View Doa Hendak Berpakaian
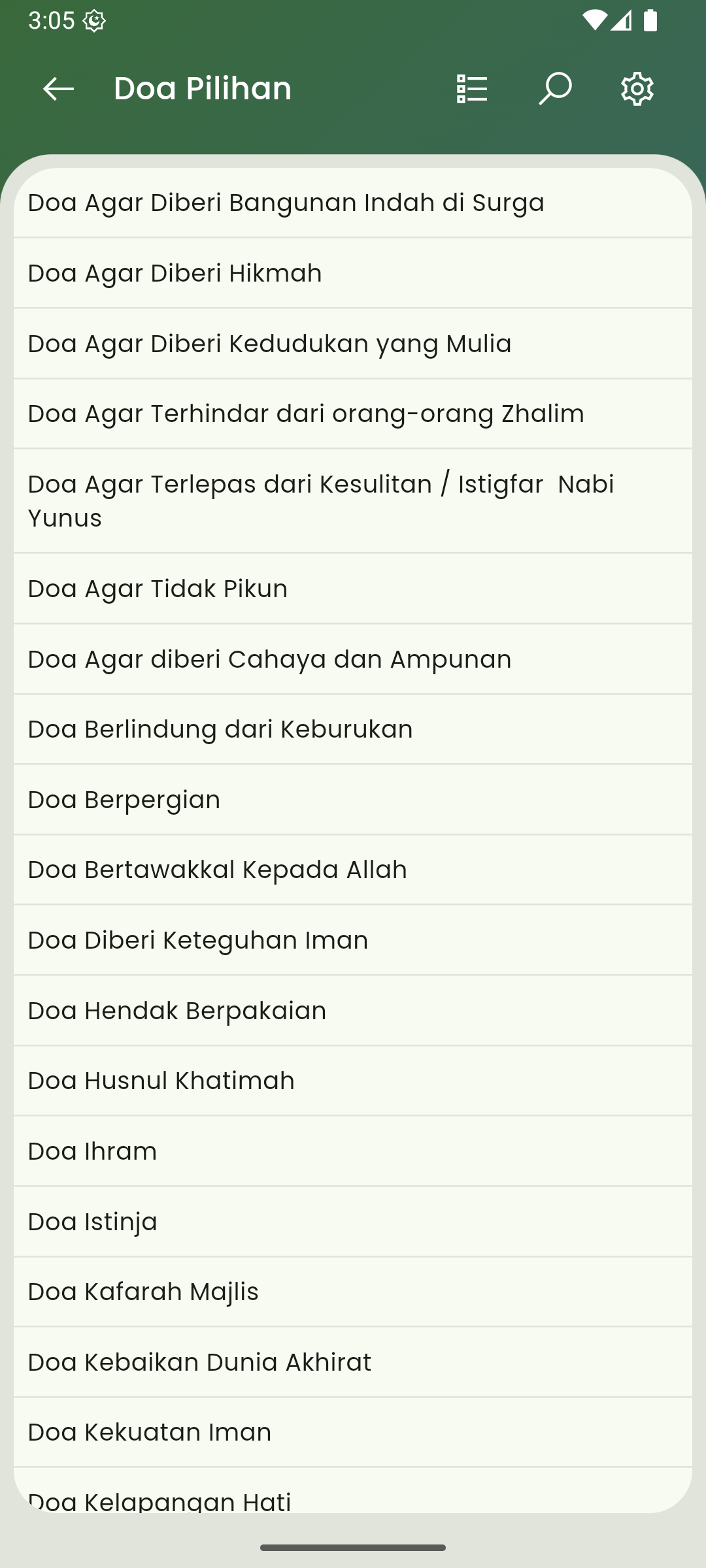 coord(353,1011)
